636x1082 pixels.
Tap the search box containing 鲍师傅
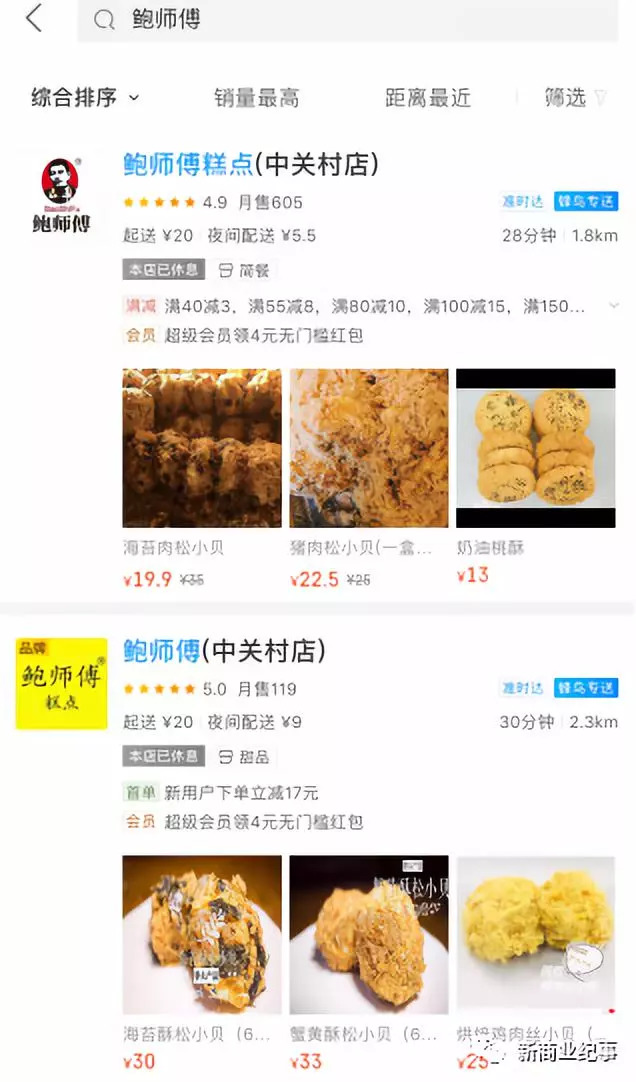pos(350,20)
